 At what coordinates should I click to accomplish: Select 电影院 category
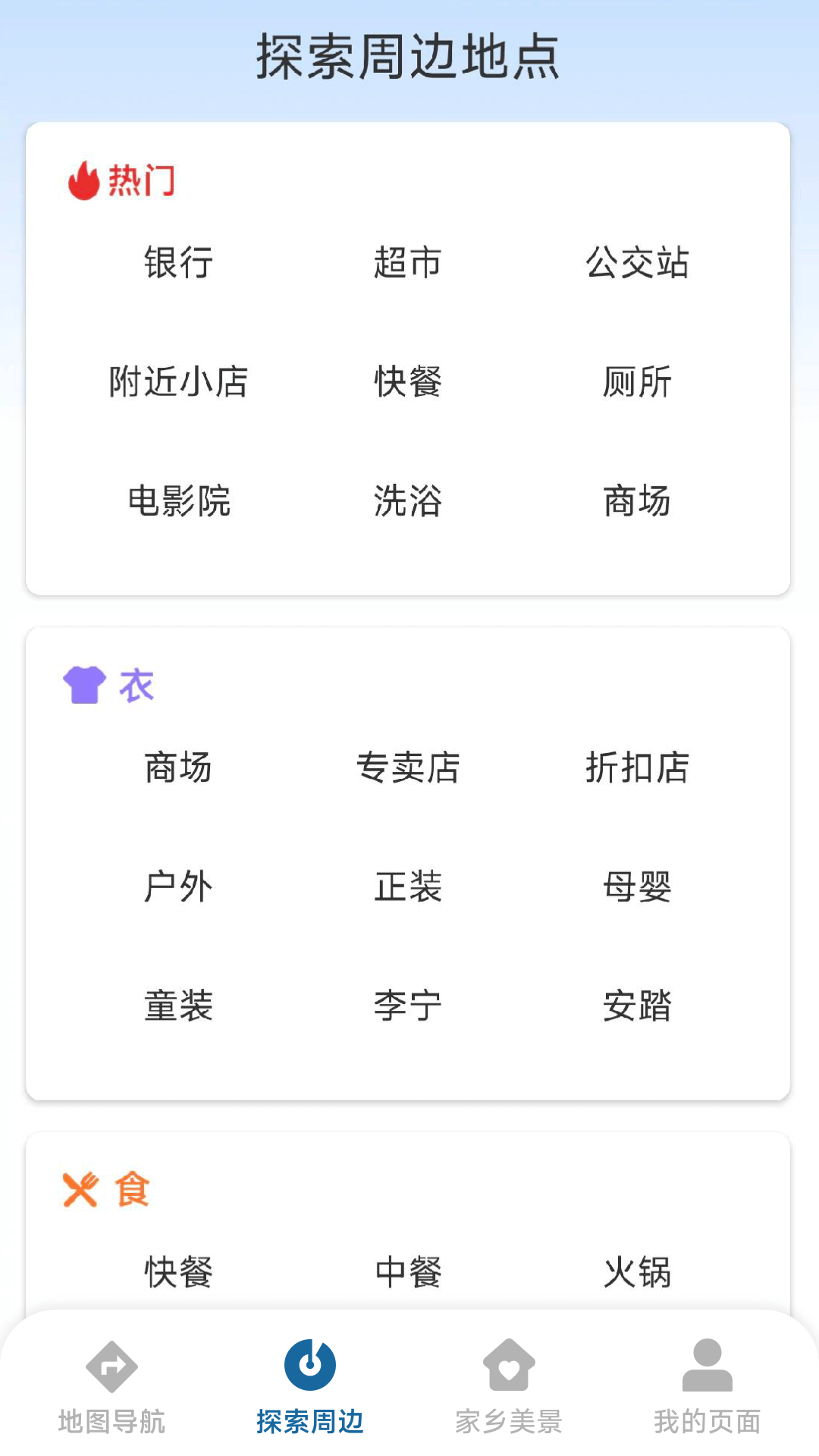coord(178,500)
